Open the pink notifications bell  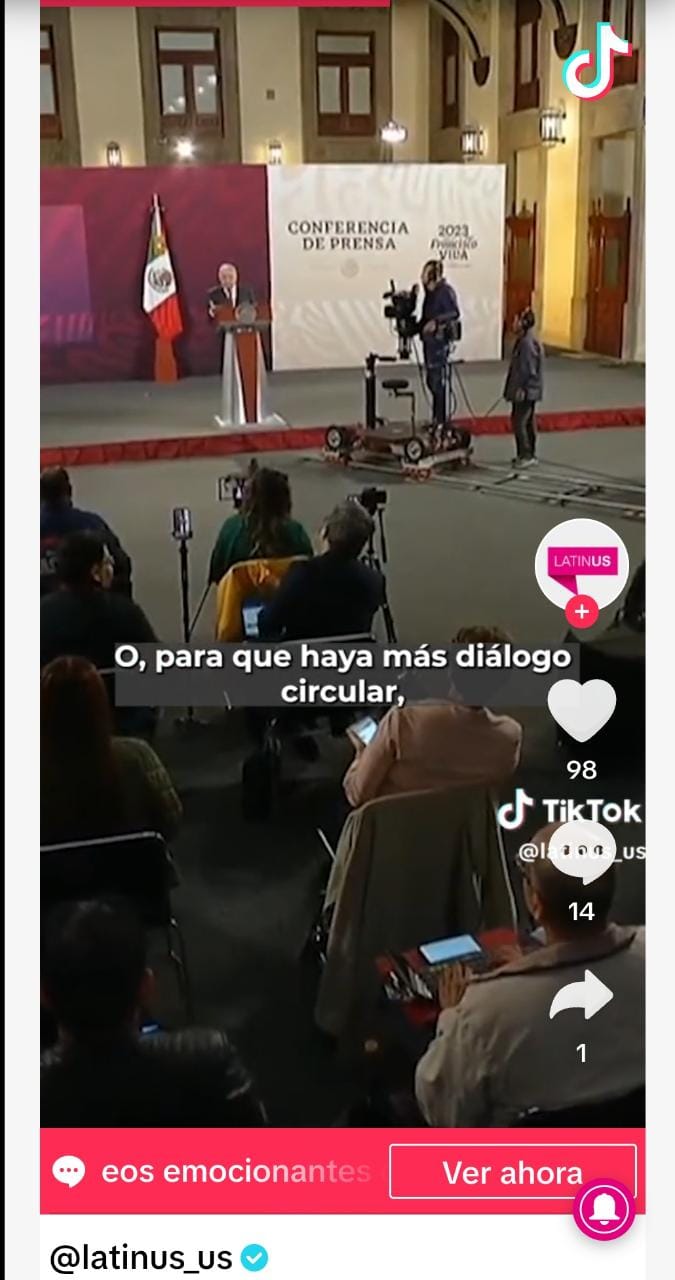point(604,1210)
